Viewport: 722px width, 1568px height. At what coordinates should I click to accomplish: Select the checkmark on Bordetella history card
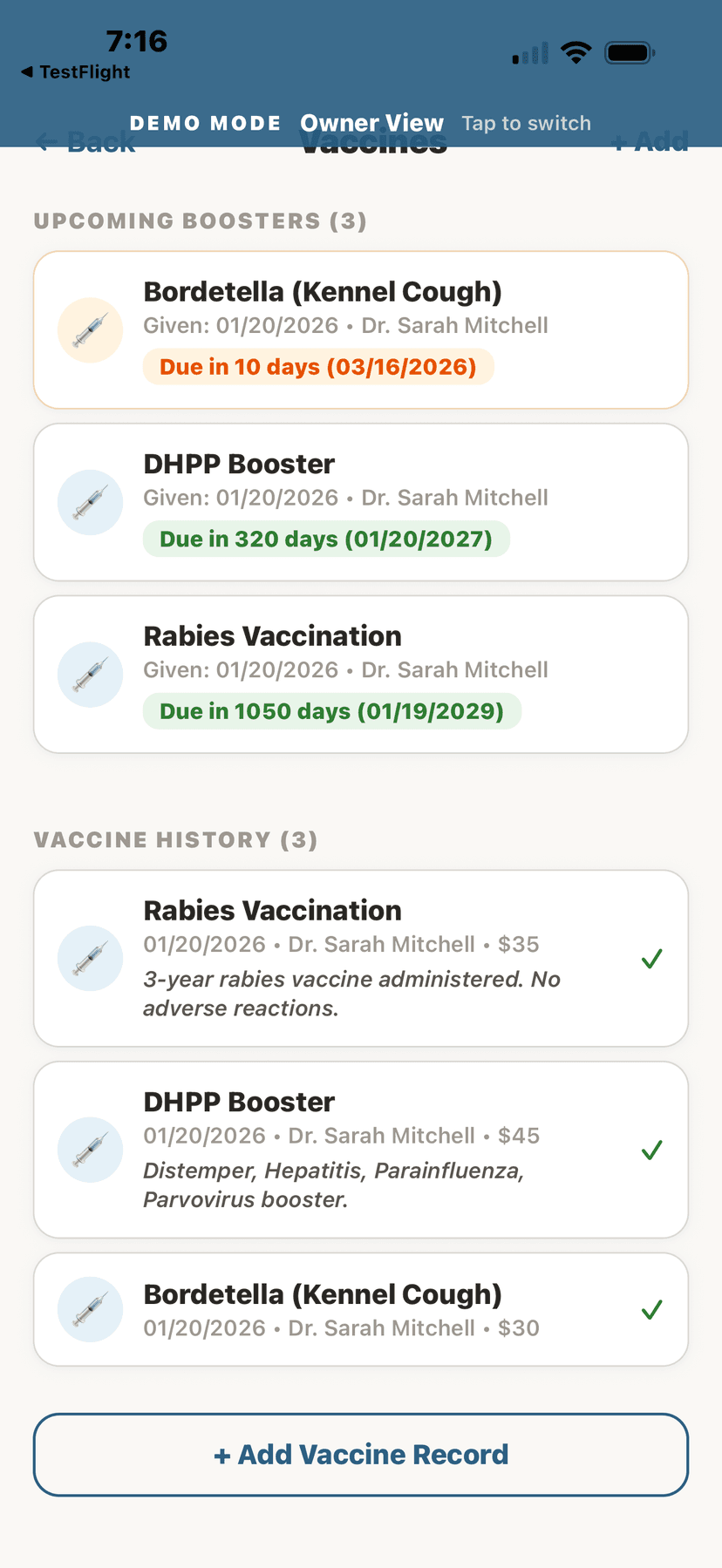click(651, 1308)
